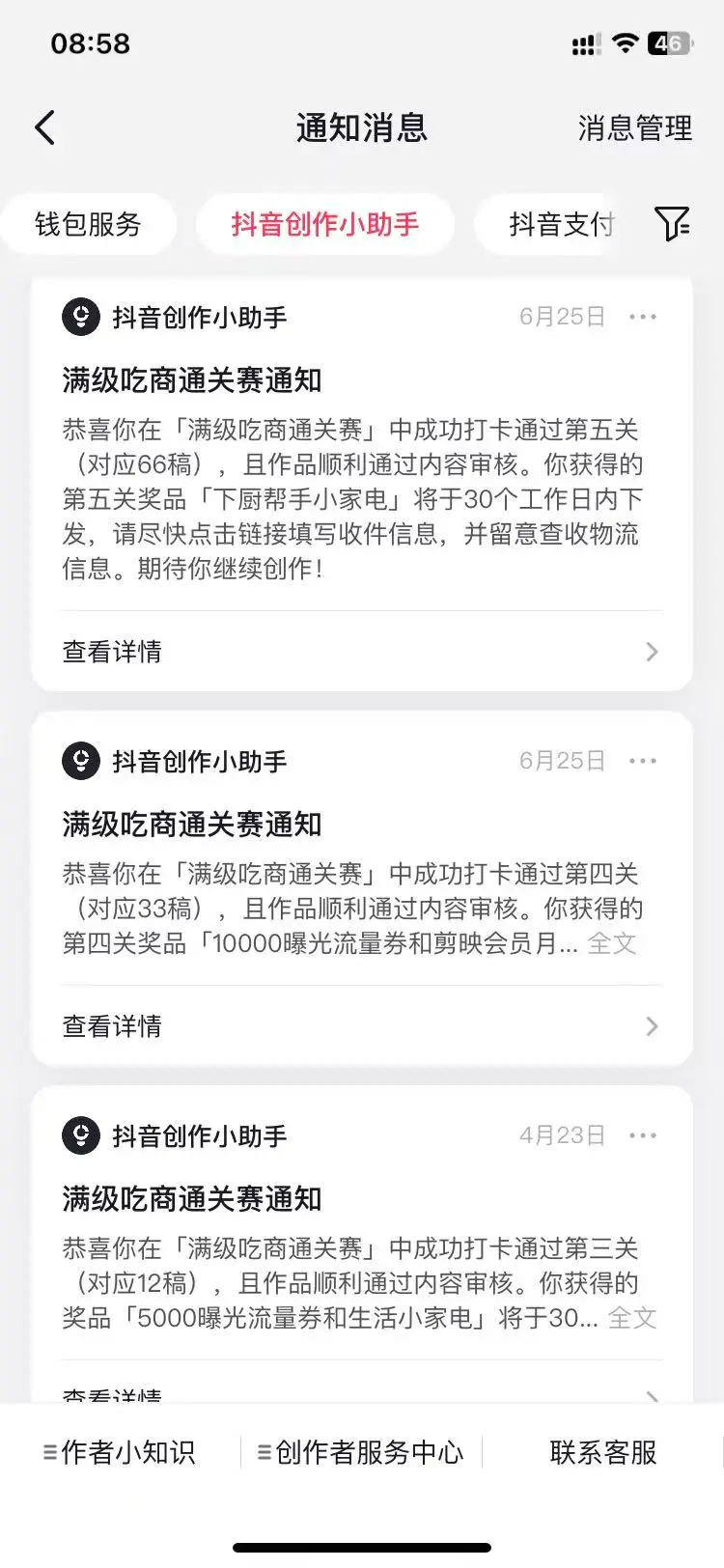
Task: Tap 联系客服 to contact support
Action: (x=603, y=1452)
